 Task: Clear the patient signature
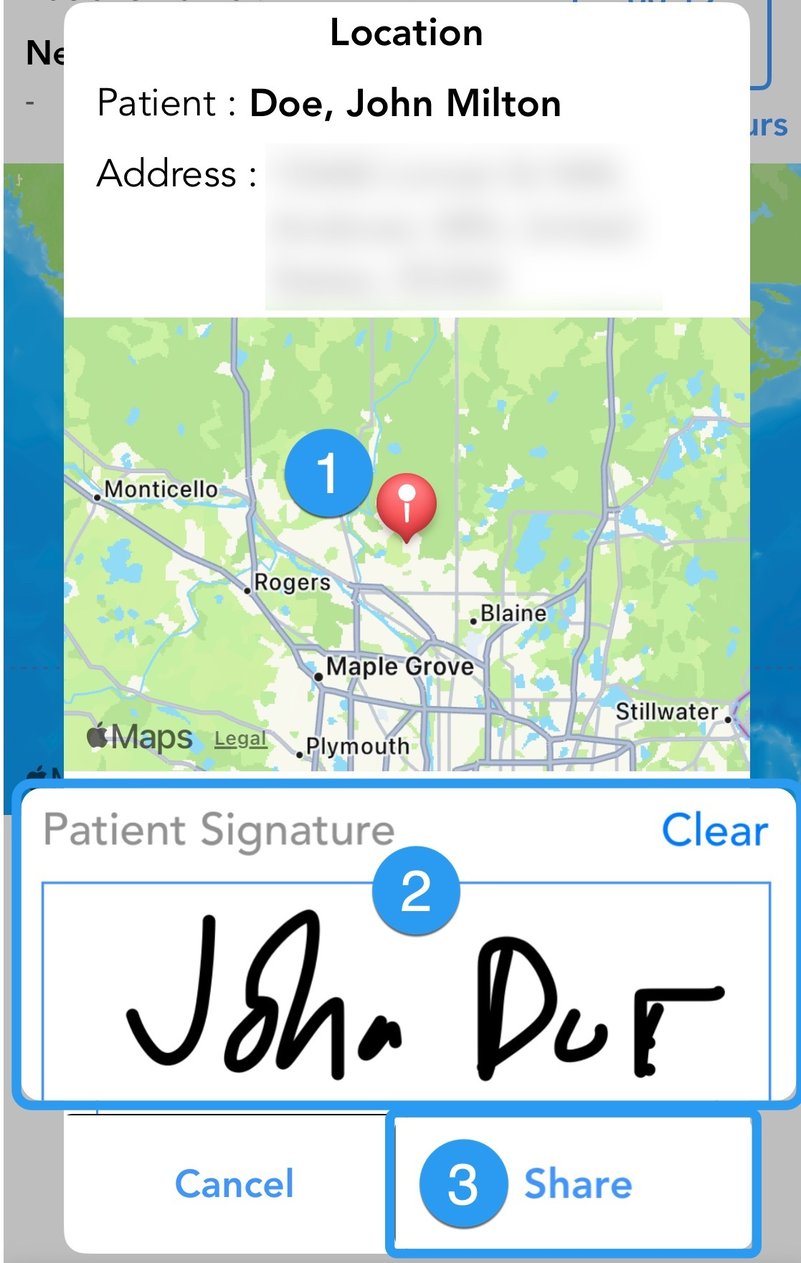(x=713, y=829)
